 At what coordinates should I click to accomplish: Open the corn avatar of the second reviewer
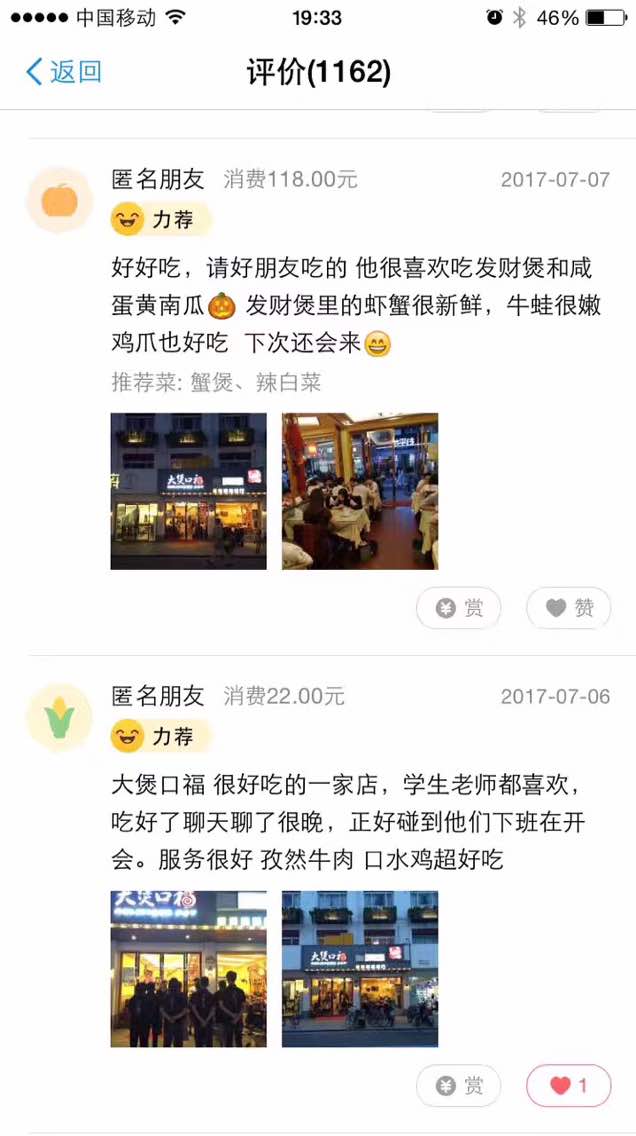(59, 717)
